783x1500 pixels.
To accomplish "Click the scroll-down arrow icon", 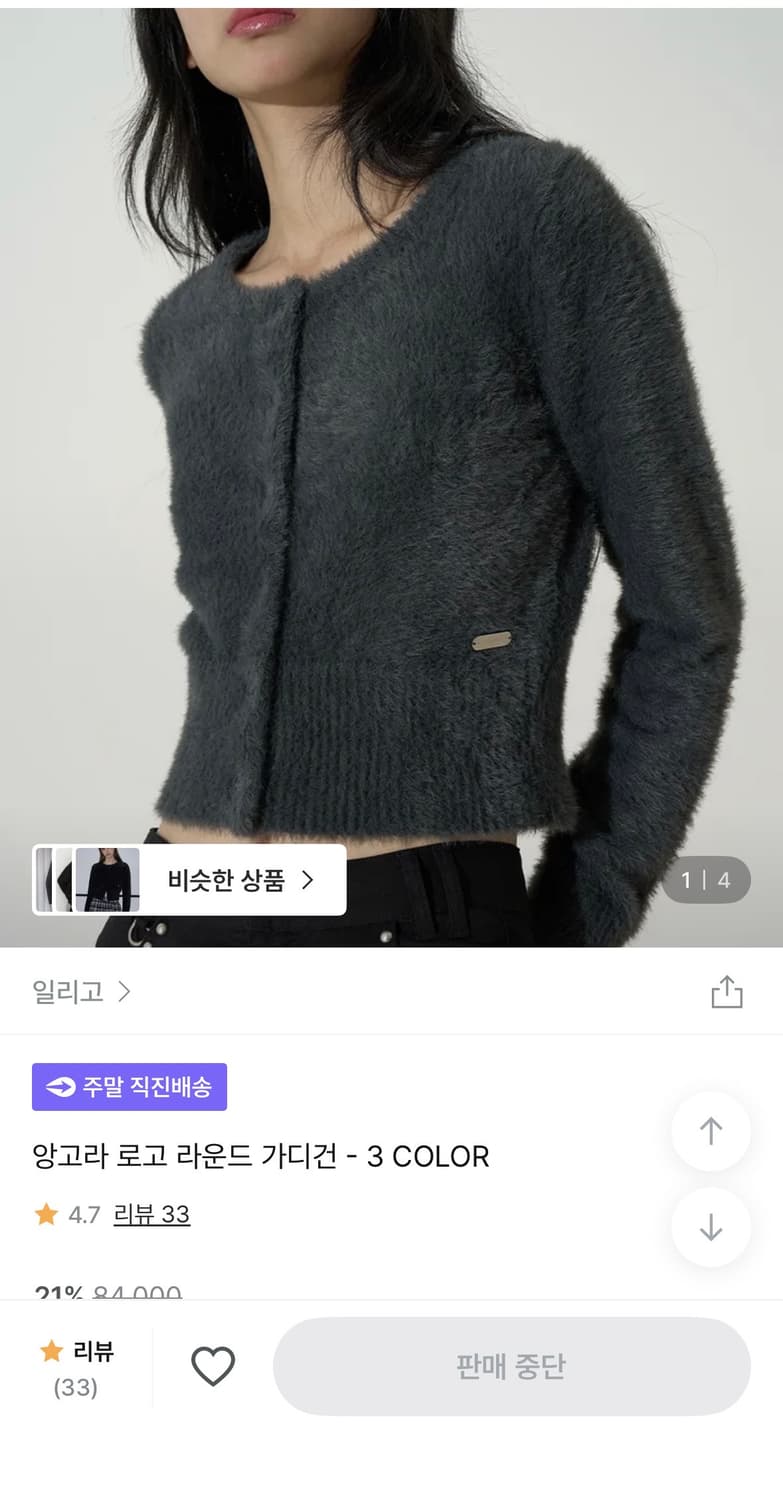I will (x=710, y=1228).
